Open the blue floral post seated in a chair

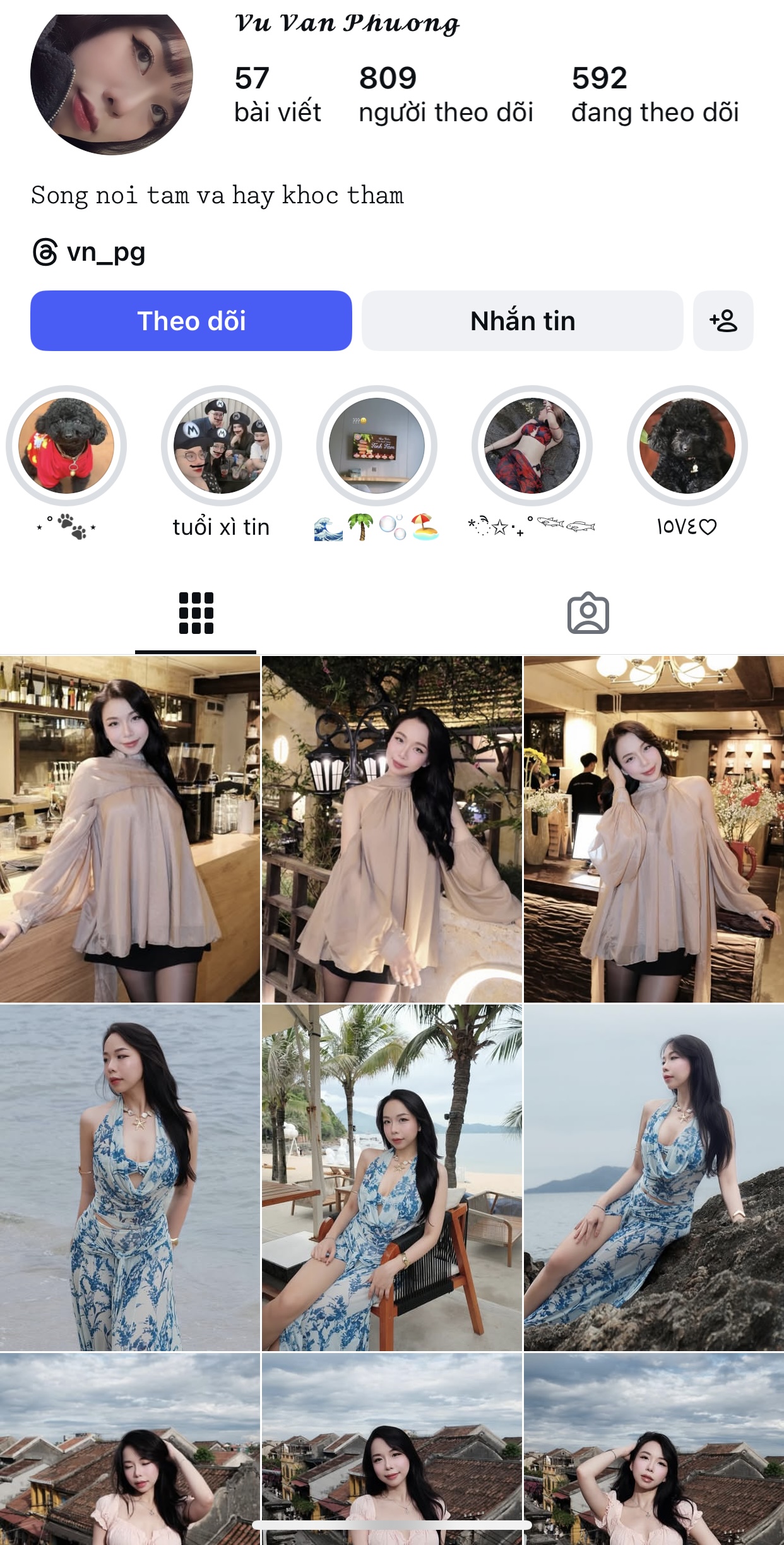click(x=392, y=1178)
